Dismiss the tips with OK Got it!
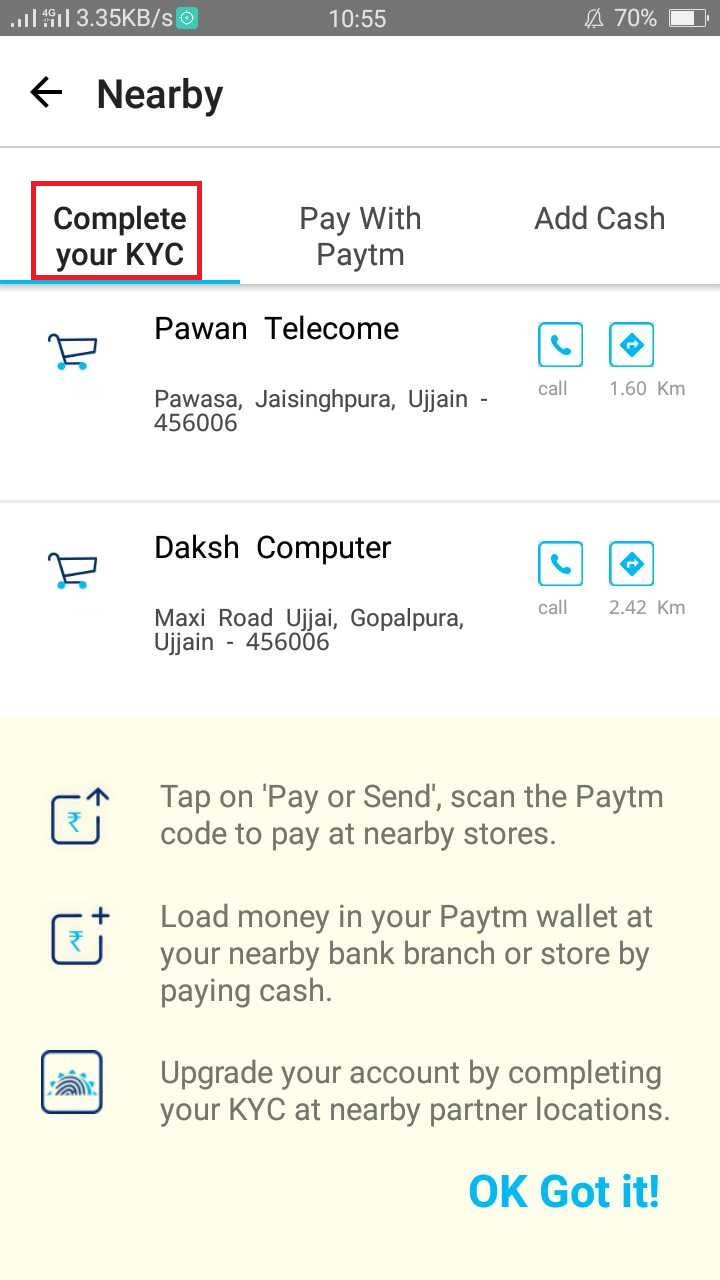Viewport: 720px width, 1280px height. tap(564, 1191)
